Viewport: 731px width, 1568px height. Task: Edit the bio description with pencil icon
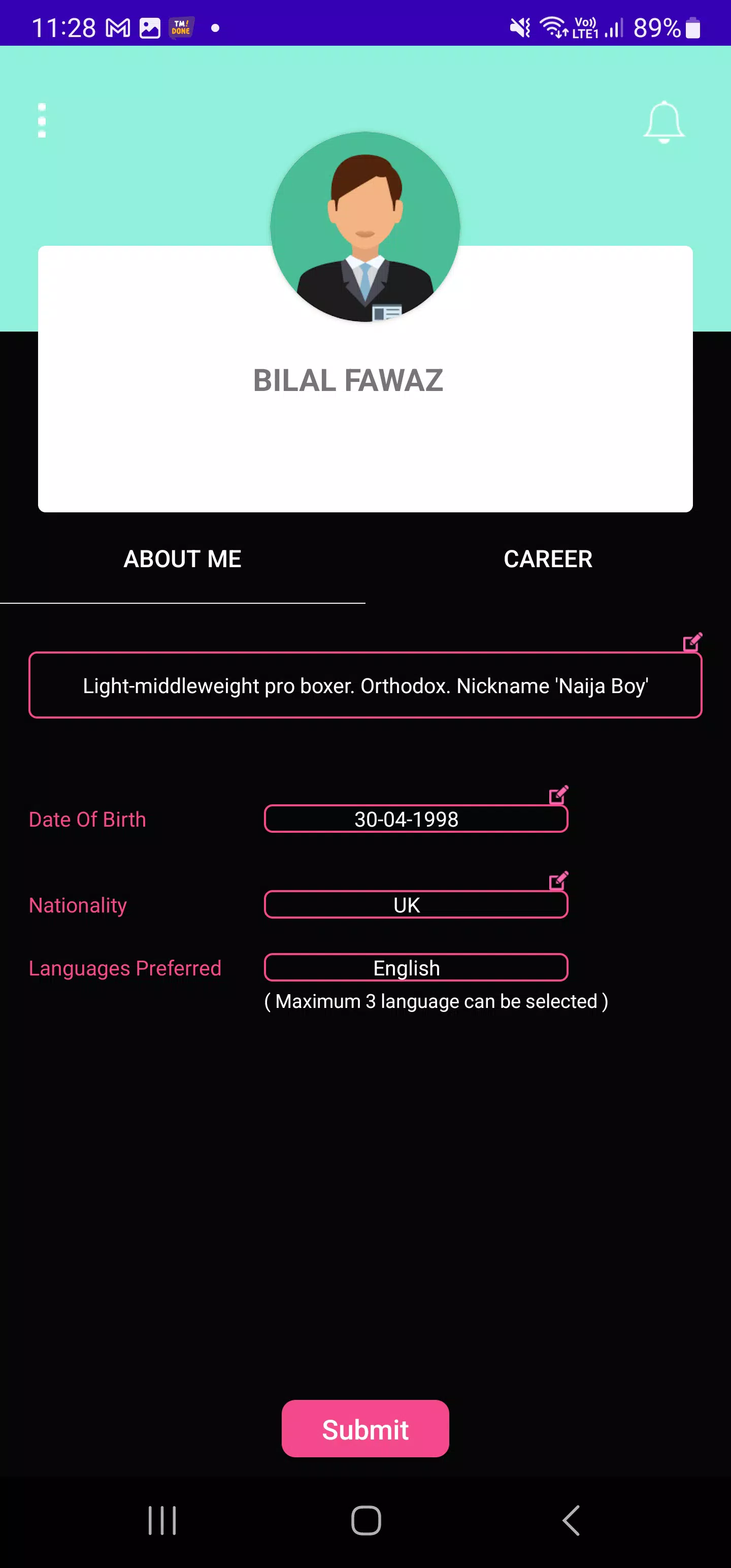click(x=692, y=641)
